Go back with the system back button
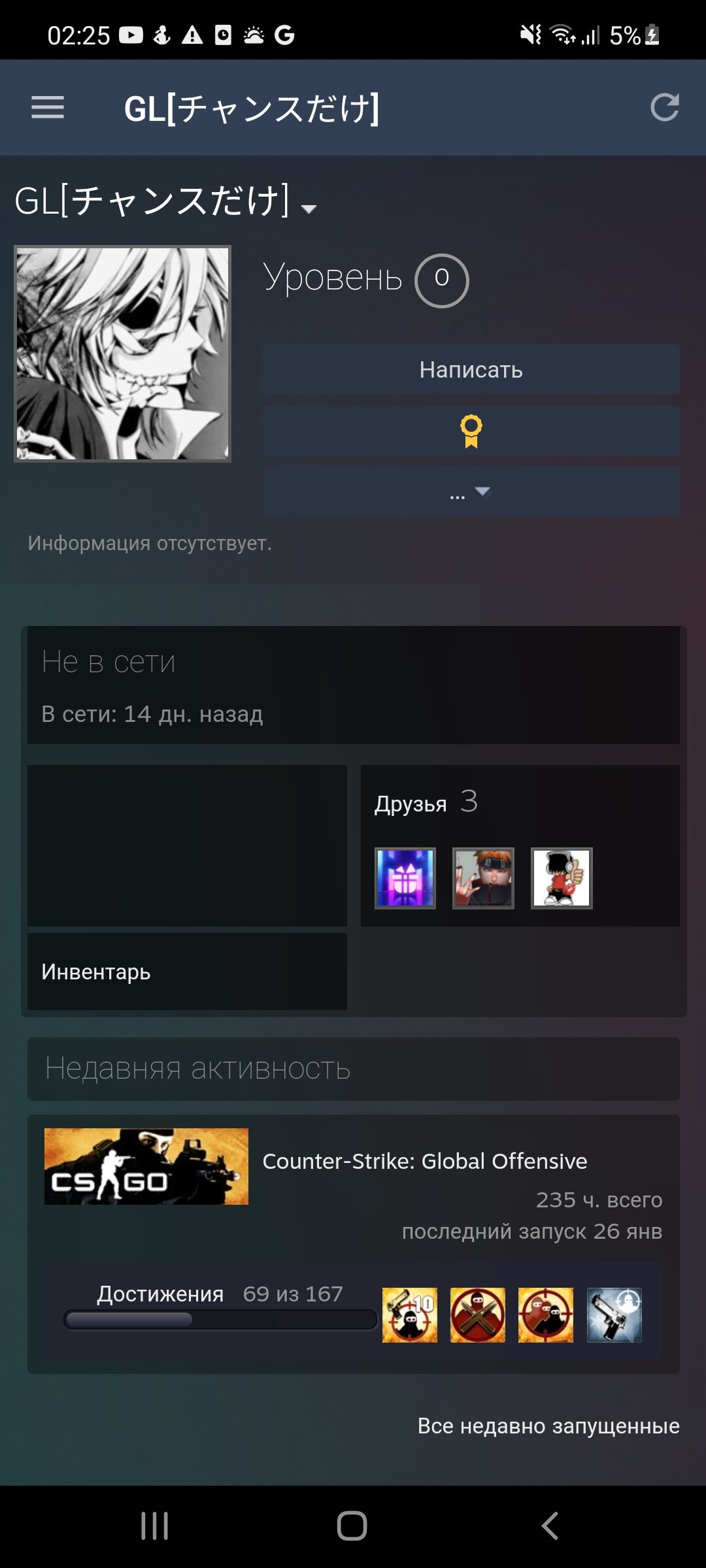This screenshot has width=706, height=1568. [550, 1526]
